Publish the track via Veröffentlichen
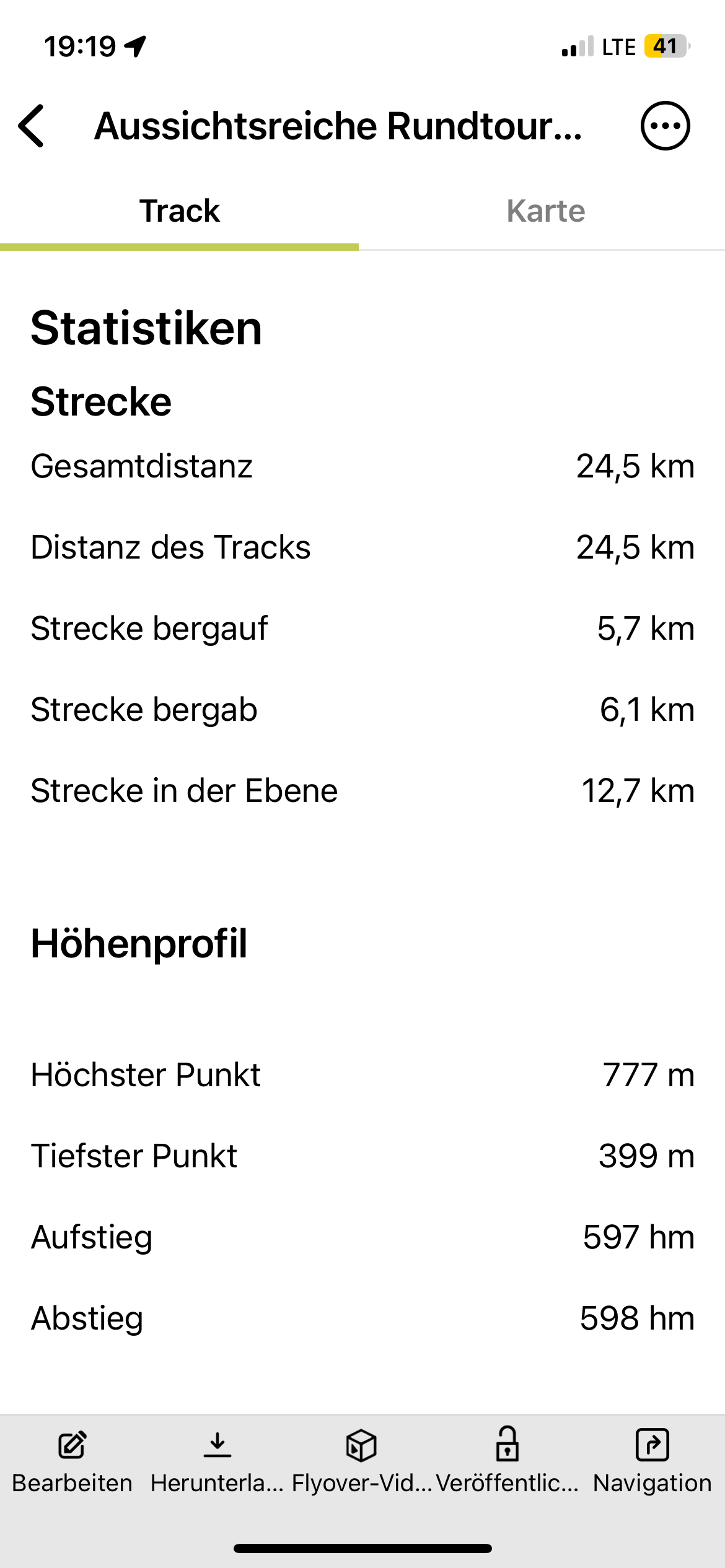The image size is (725, 1568). [x=507, y=1461]
